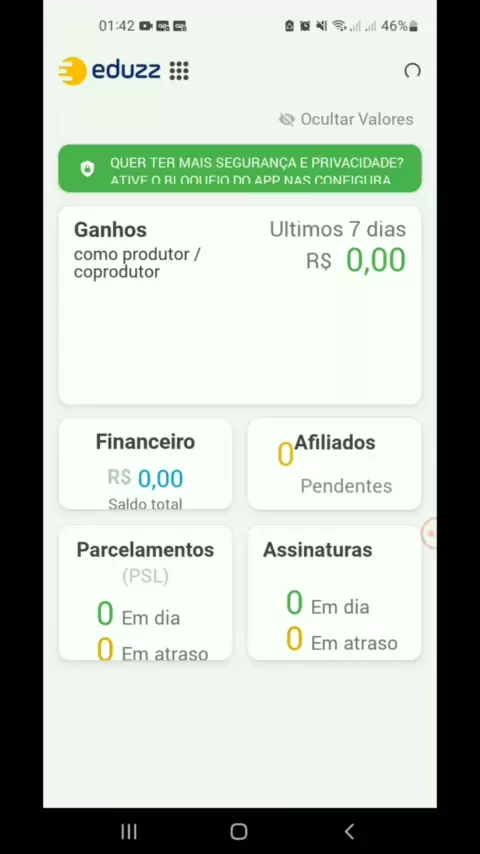This screenshot has height=854, width=480.
Task: Go back using the system back button
Action: 350,832
